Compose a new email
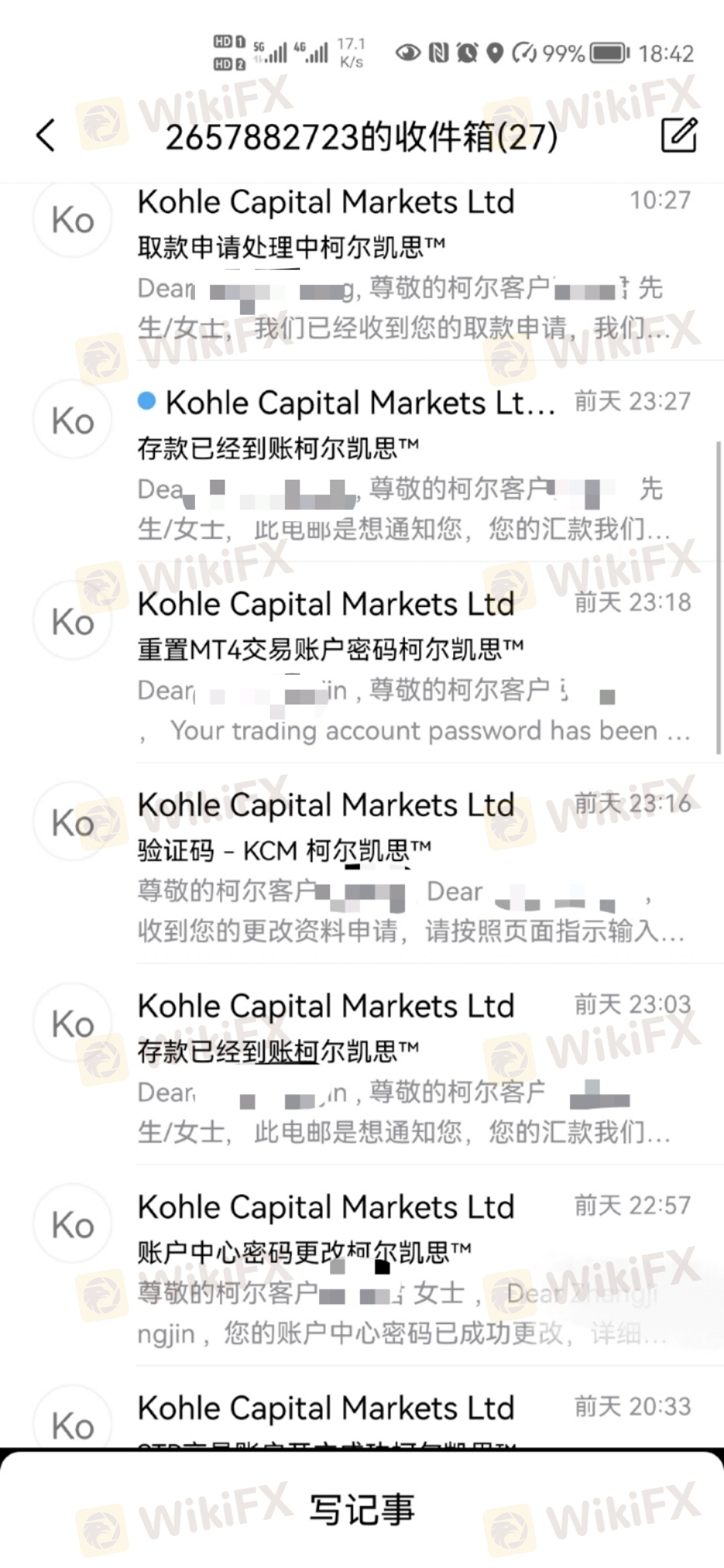The height and width of the screenshot is (1568, 724). [678, 136]
